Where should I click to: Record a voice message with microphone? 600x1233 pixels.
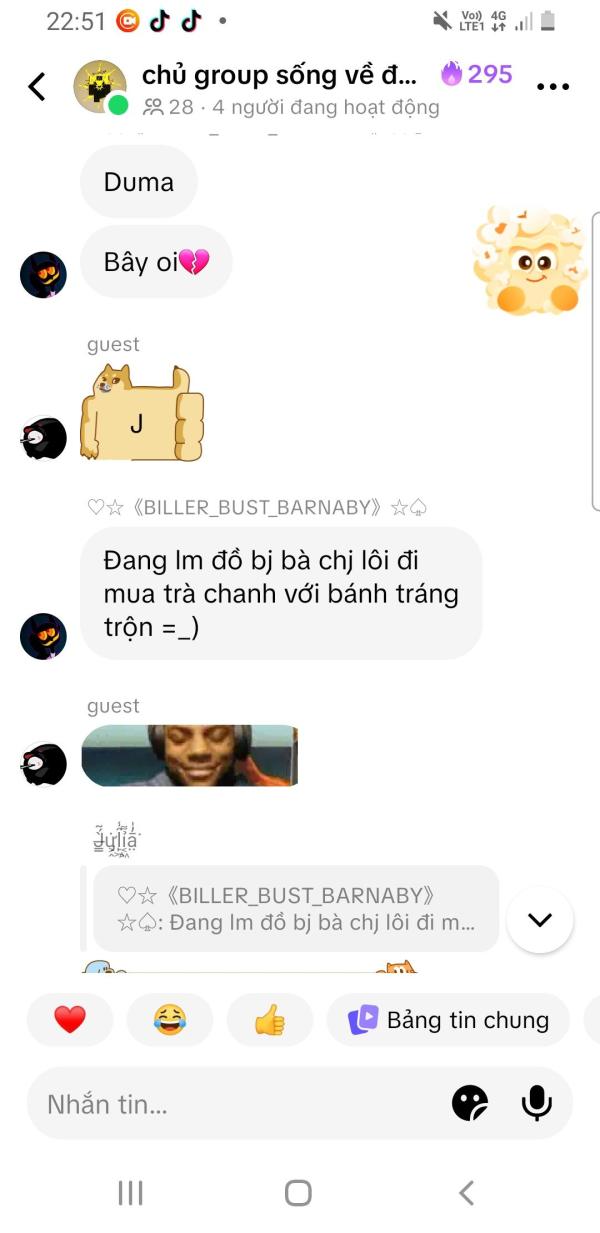click(537, 1104)
